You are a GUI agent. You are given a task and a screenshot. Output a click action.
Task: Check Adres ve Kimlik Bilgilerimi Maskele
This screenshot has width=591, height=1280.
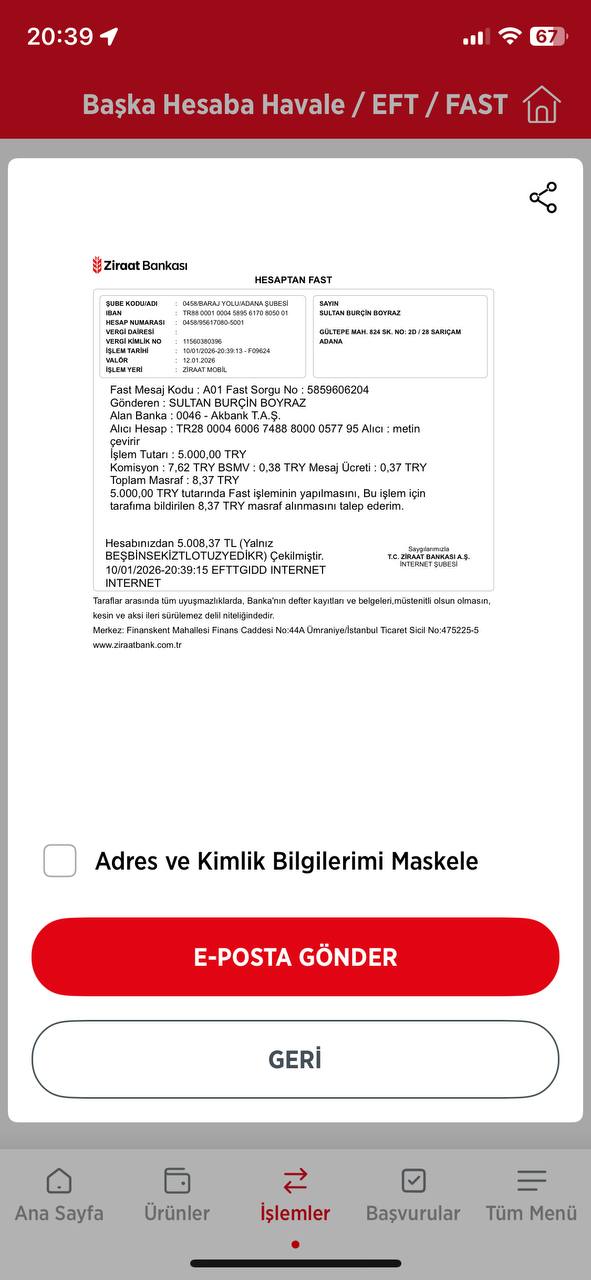[x=60, y=860]
